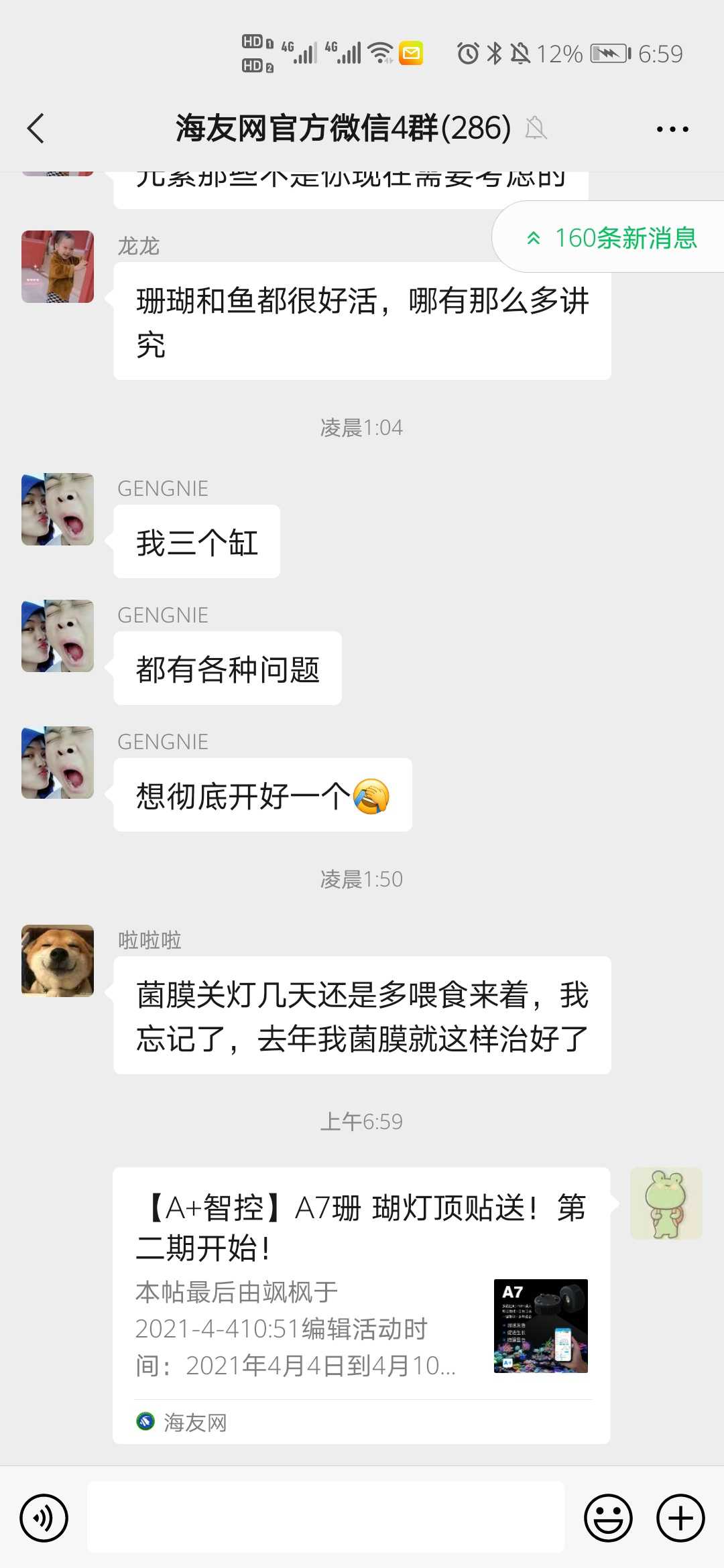Open the emoji sticker panel
Image resolution: width=724 pixels, height=1568 pixels.
click(608, 1518)
